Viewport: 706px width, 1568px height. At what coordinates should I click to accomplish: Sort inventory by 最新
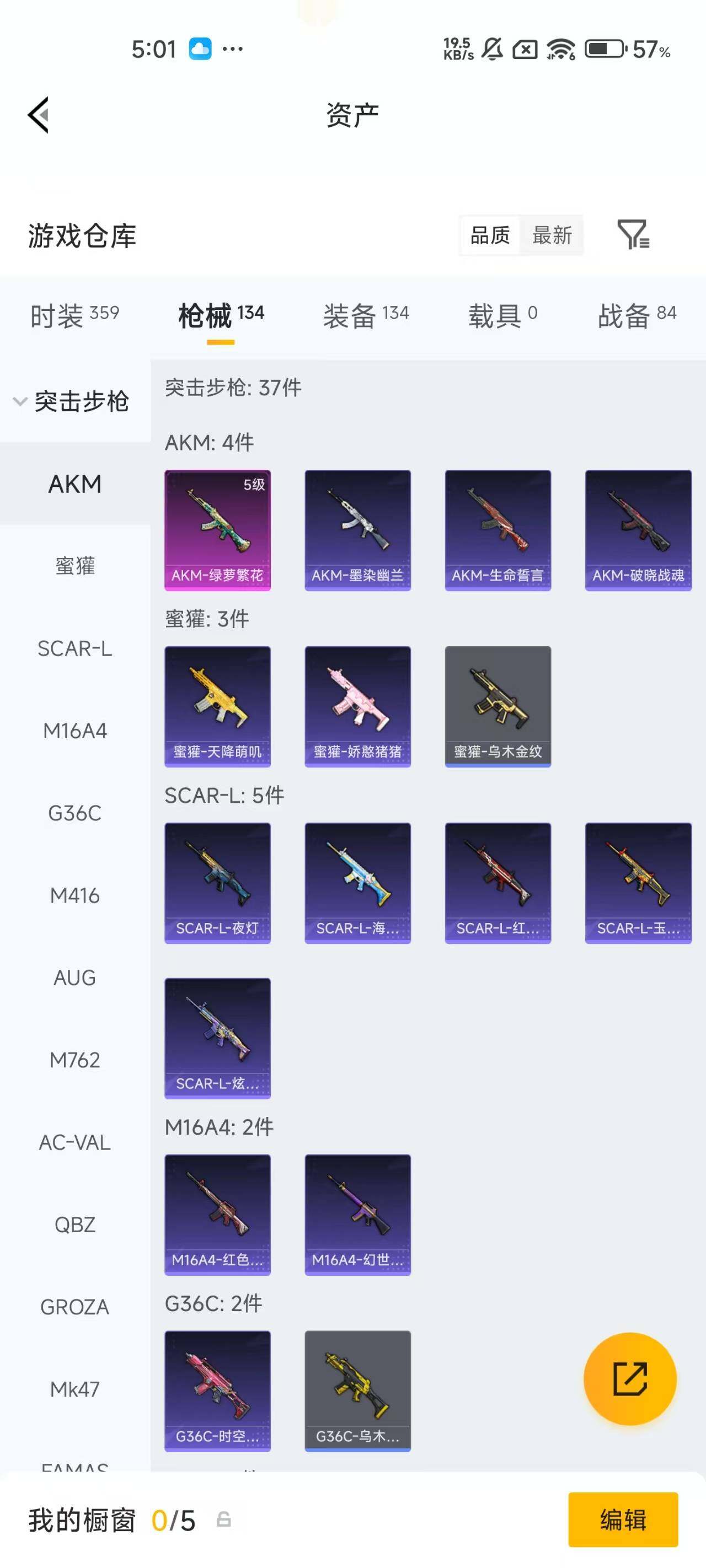(x=552, y=235)
